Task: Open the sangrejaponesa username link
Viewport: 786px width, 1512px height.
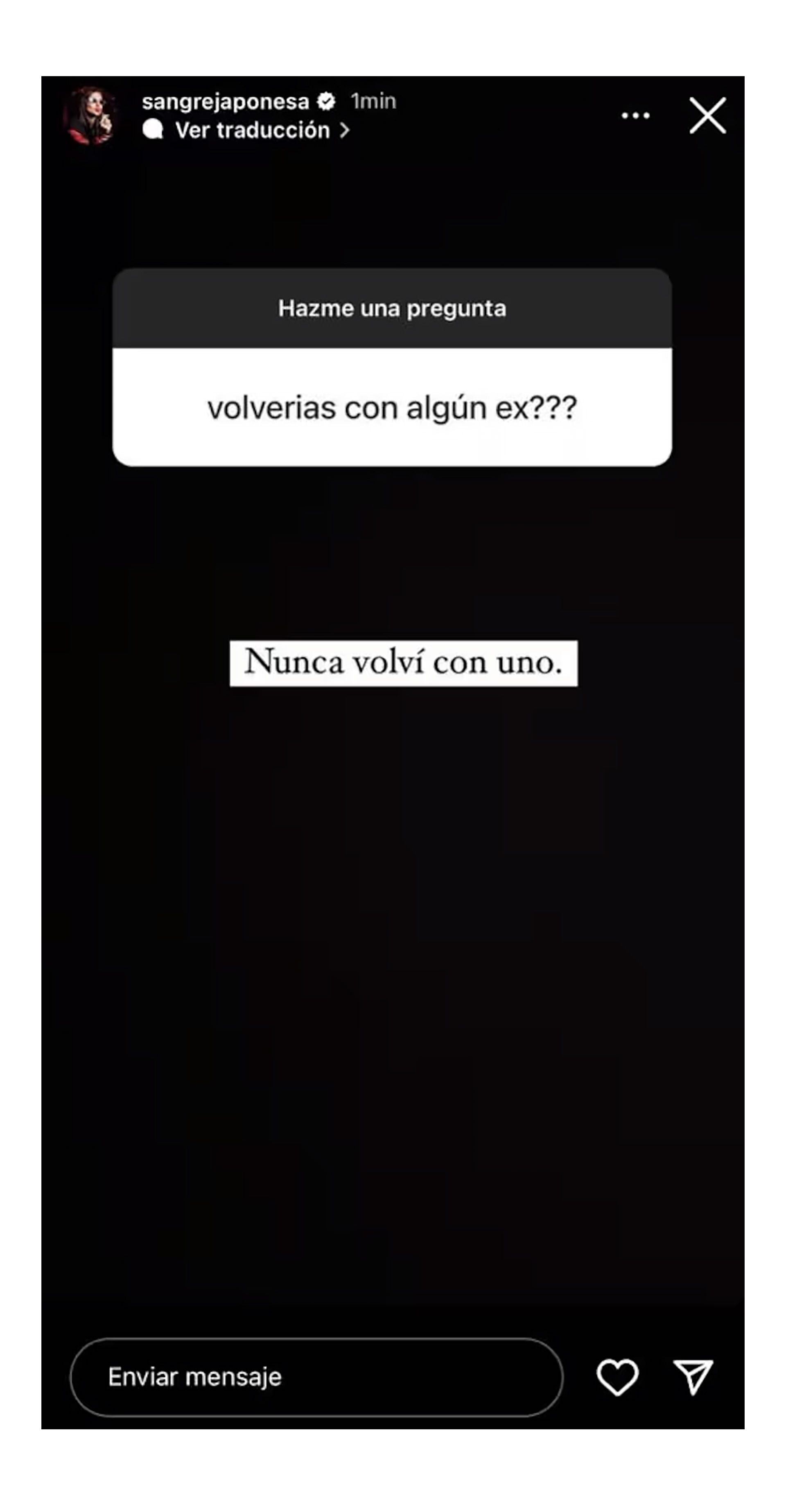Action: [226, 102]
